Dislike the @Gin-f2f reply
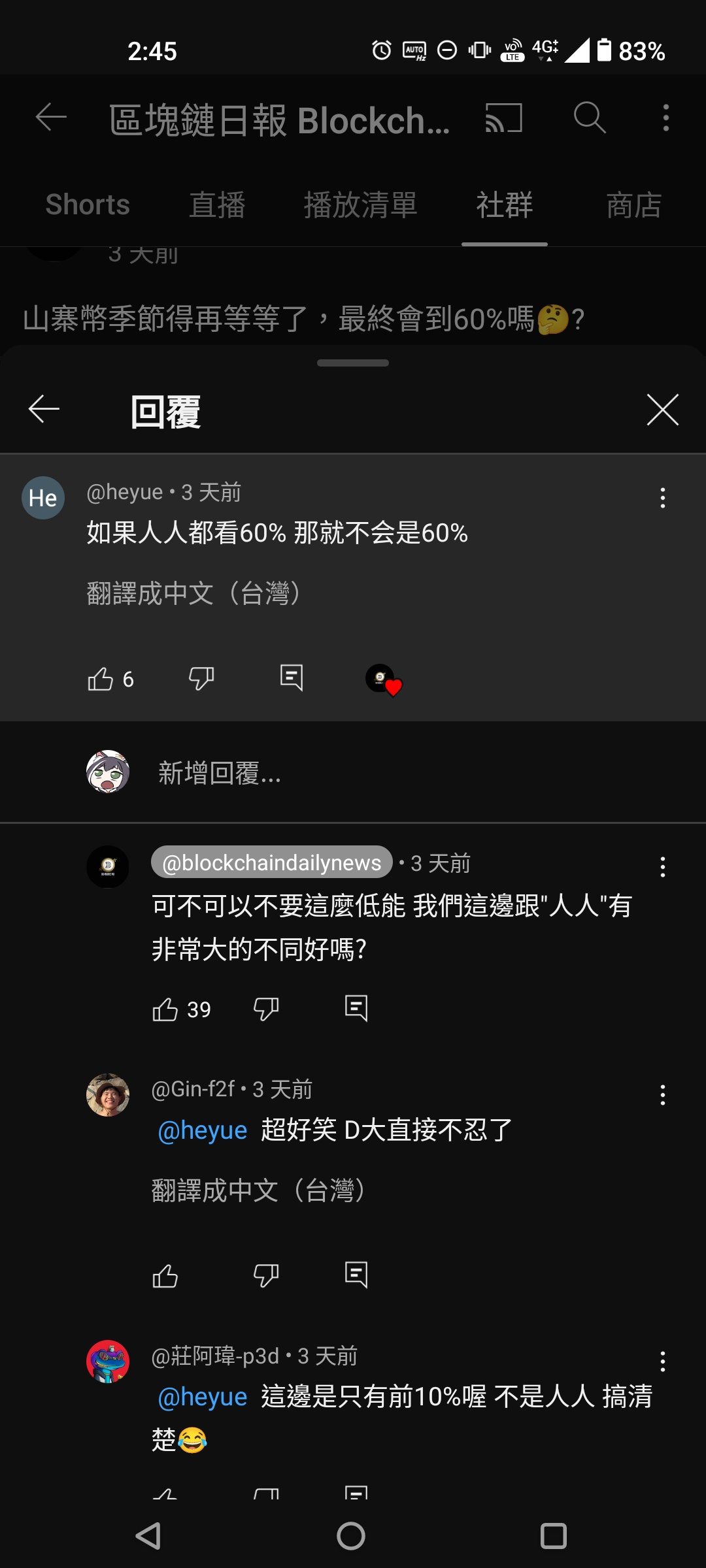 pos(265,1275)
